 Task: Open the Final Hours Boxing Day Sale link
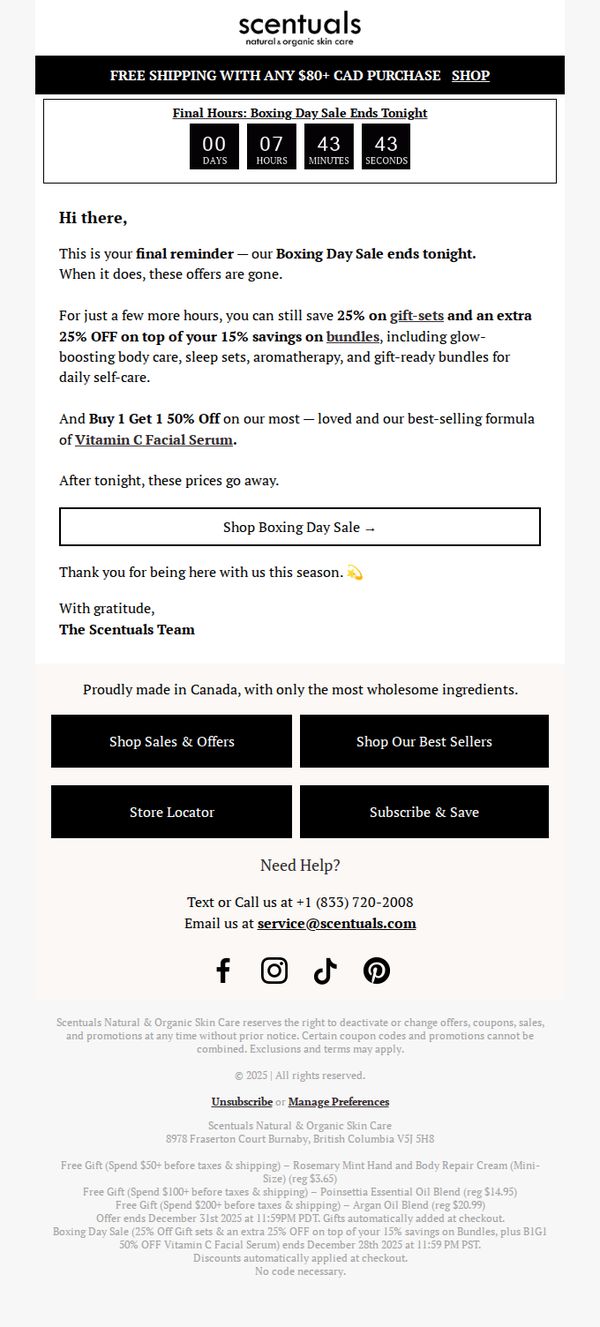pyautogui.click(x=300, y=113)
